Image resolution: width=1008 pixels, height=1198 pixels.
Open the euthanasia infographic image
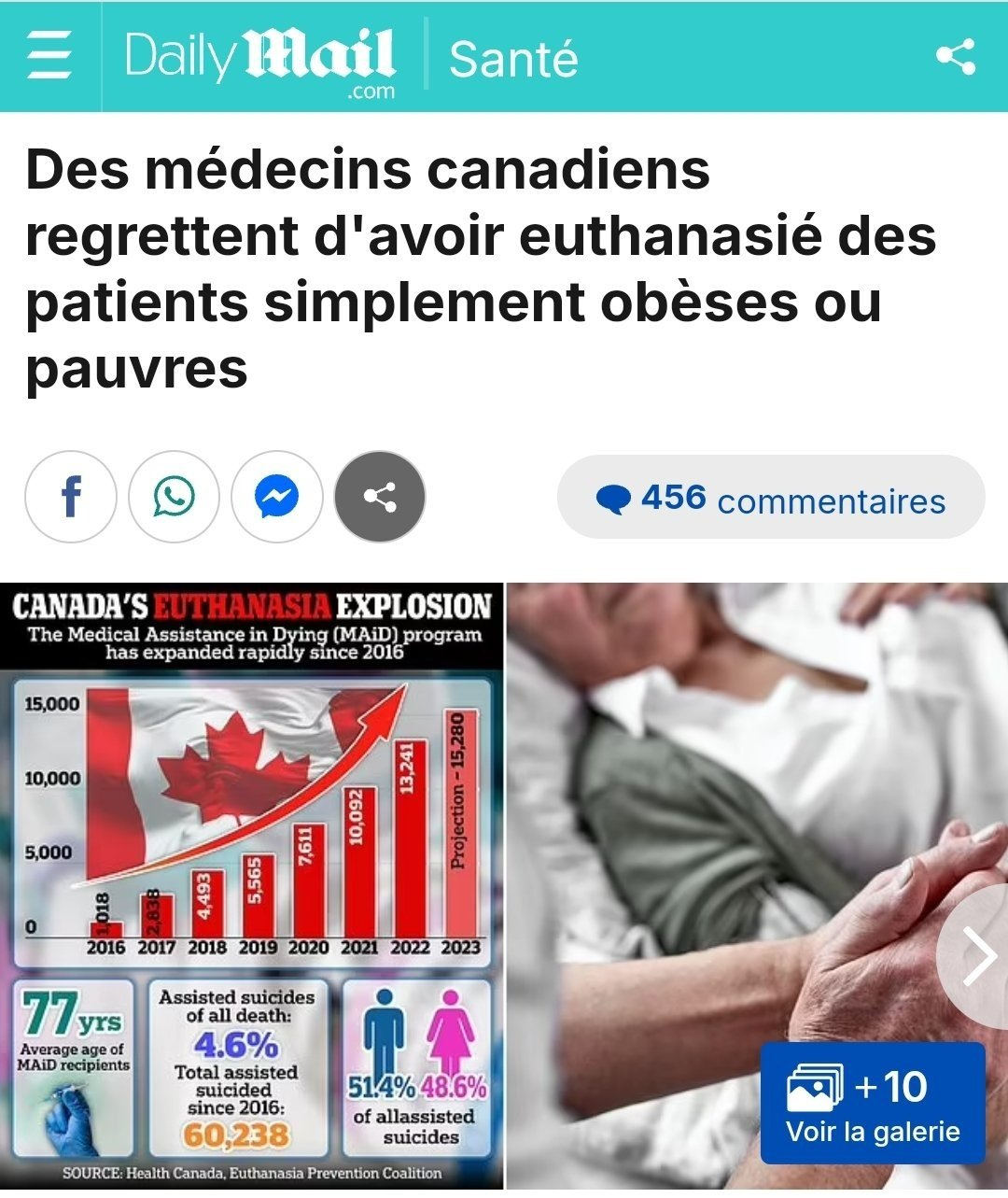coord(252,885)
